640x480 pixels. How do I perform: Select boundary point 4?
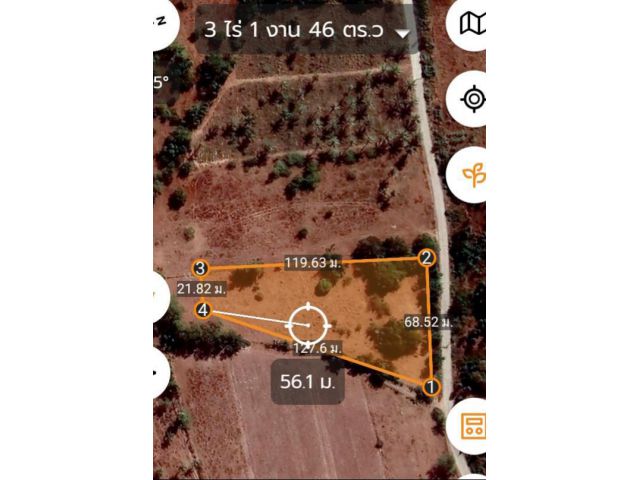(x=203, y=310)
